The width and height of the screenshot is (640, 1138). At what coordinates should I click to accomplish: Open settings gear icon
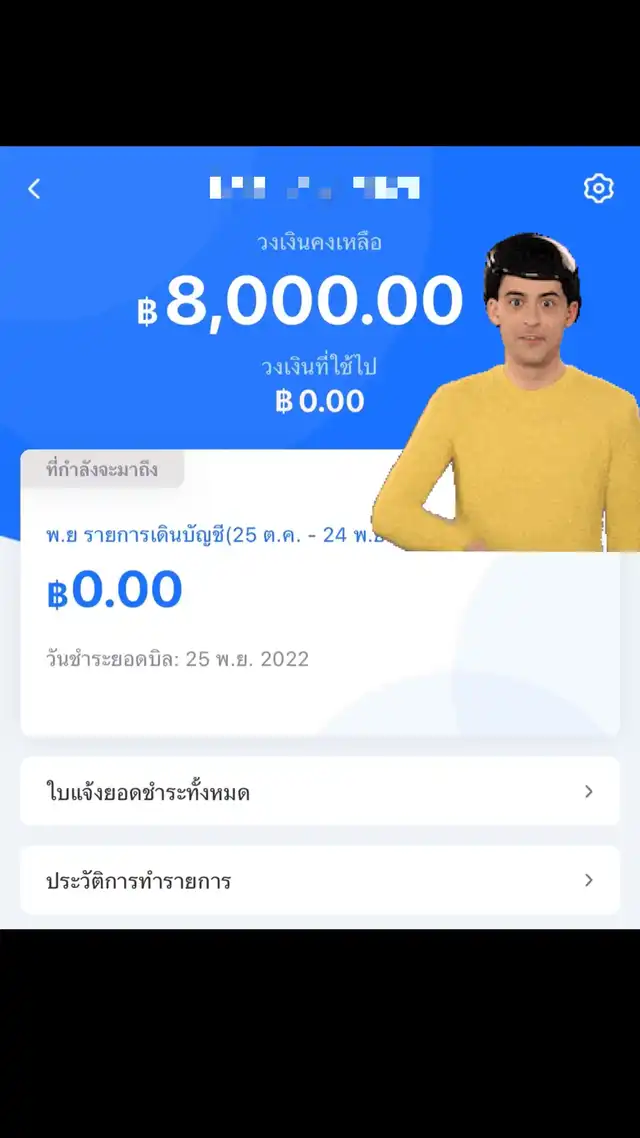pos(598,188)
